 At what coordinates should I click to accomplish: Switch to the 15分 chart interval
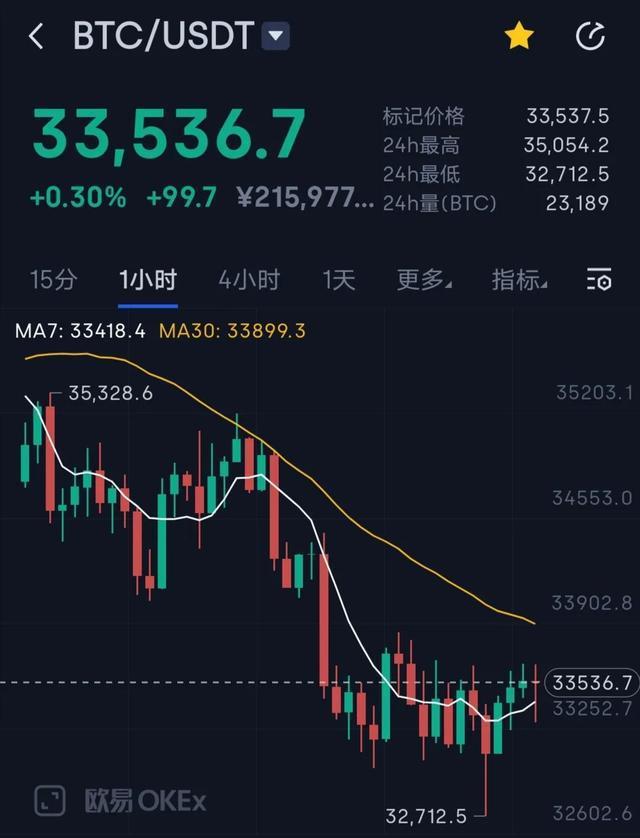53,280
